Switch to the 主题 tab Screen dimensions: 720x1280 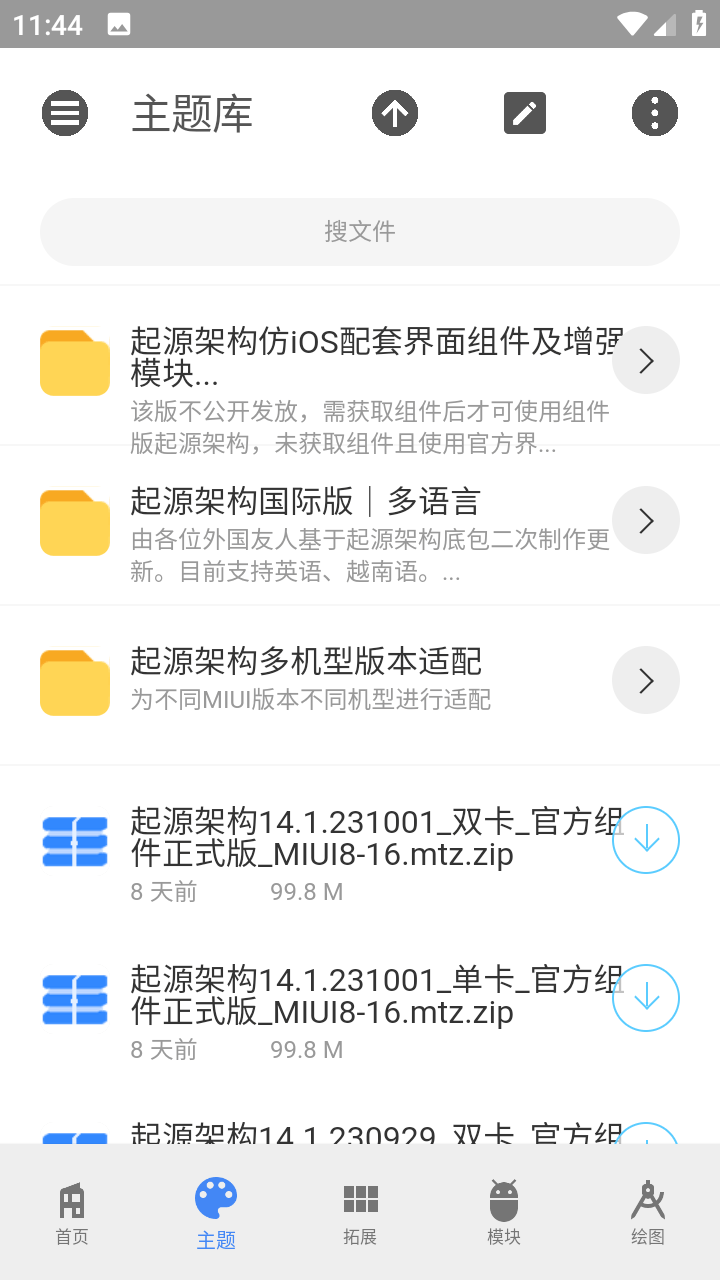pyautogui.click(x=216, y=1210)
